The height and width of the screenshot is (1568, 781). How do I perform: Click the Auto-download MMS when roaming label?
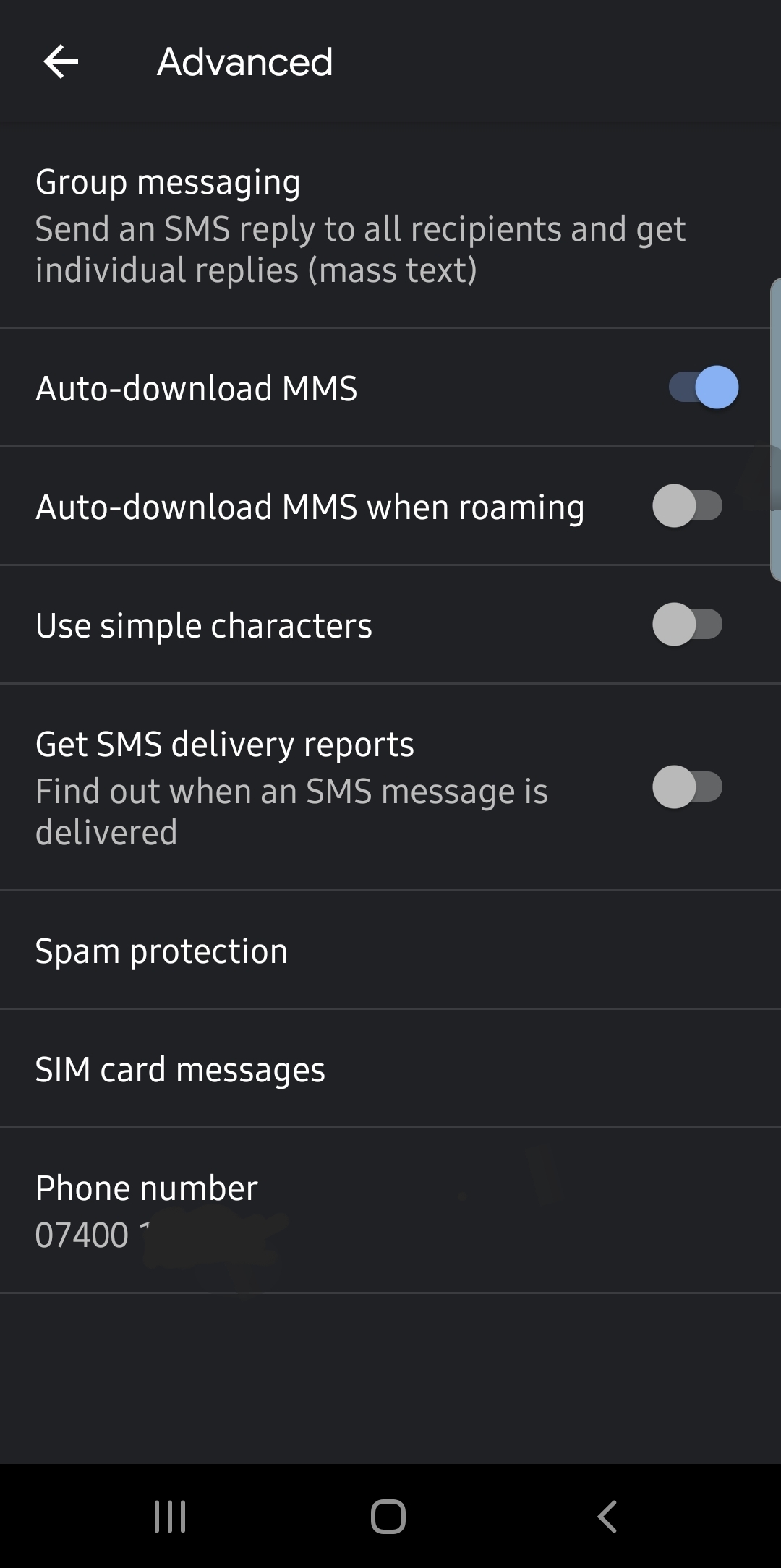[310, 506]
